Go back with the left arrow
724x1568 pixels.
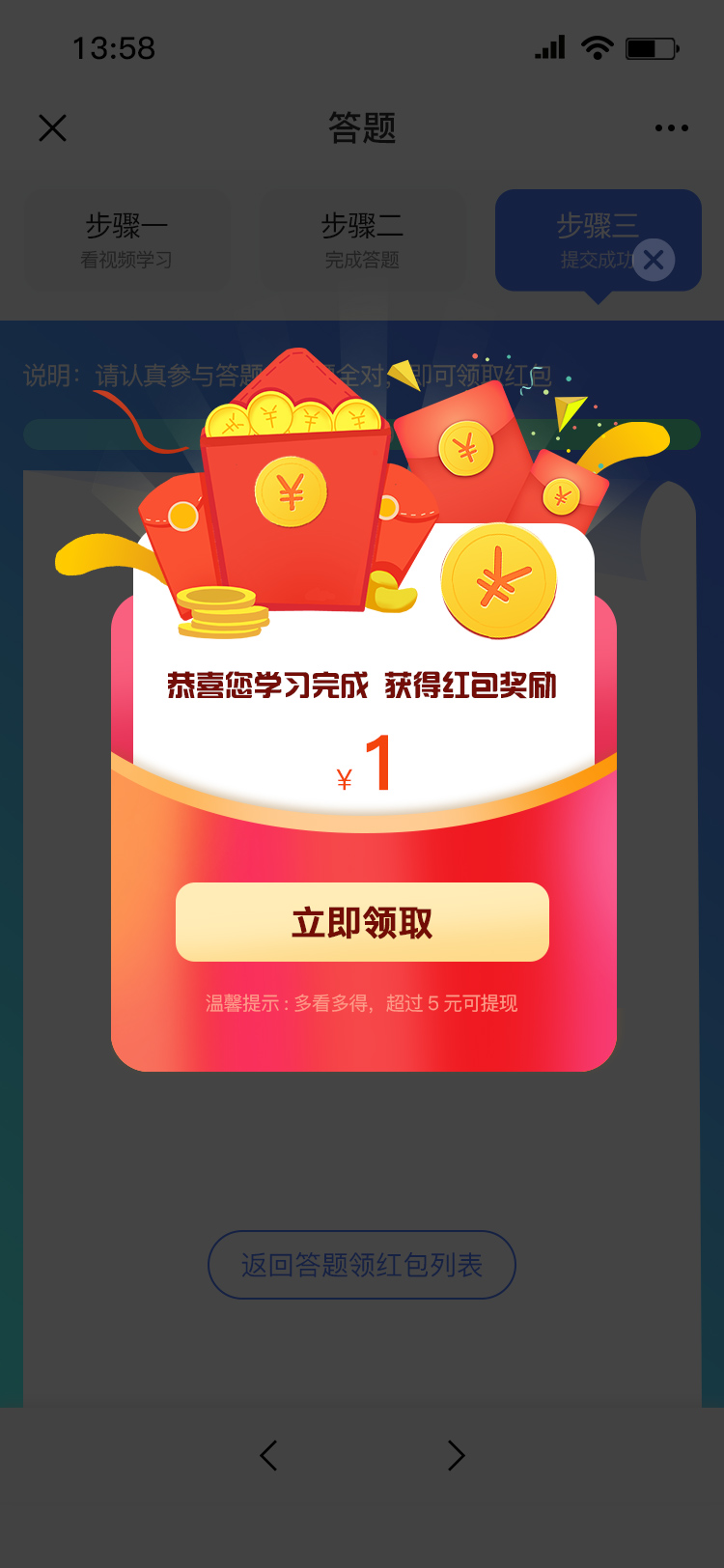pyautogui.click(x=269, y=1455)
